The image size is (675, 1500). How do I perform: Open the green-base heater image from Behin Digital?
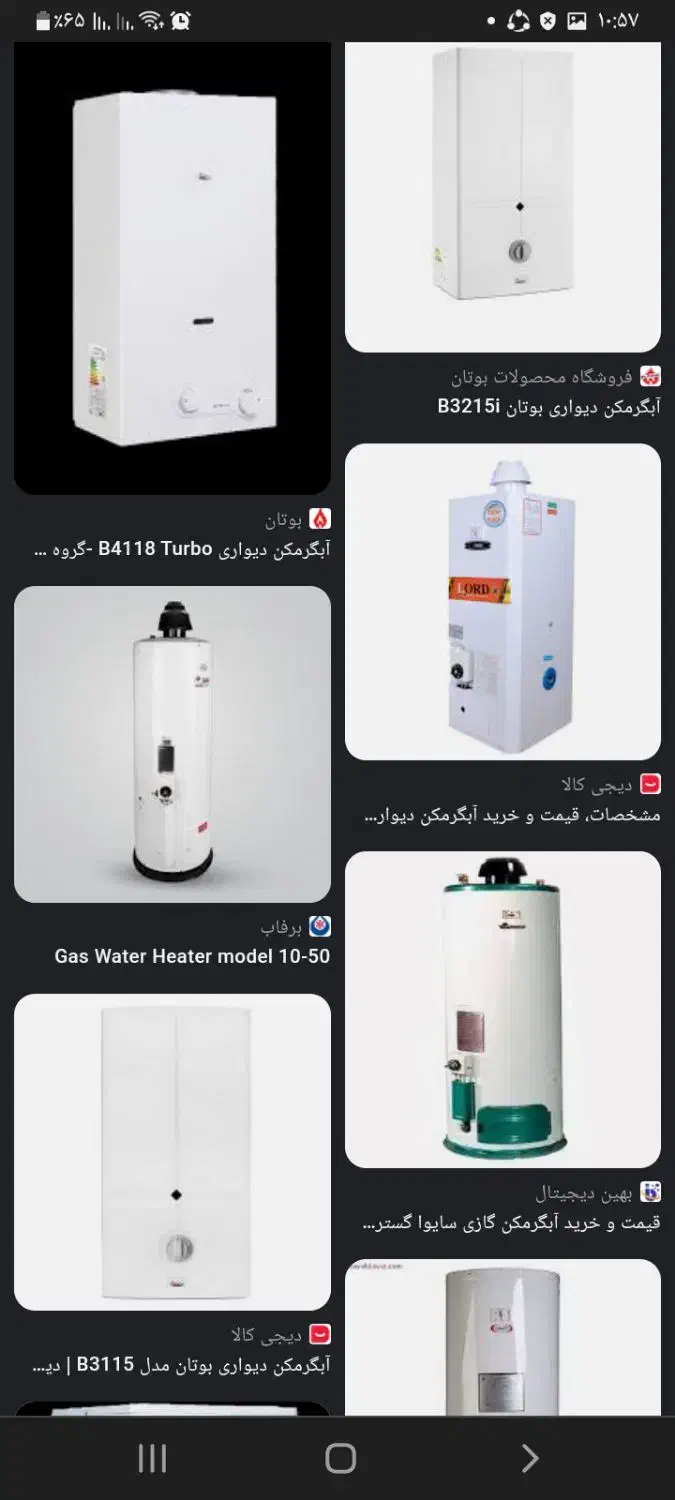pos(502,1008)
